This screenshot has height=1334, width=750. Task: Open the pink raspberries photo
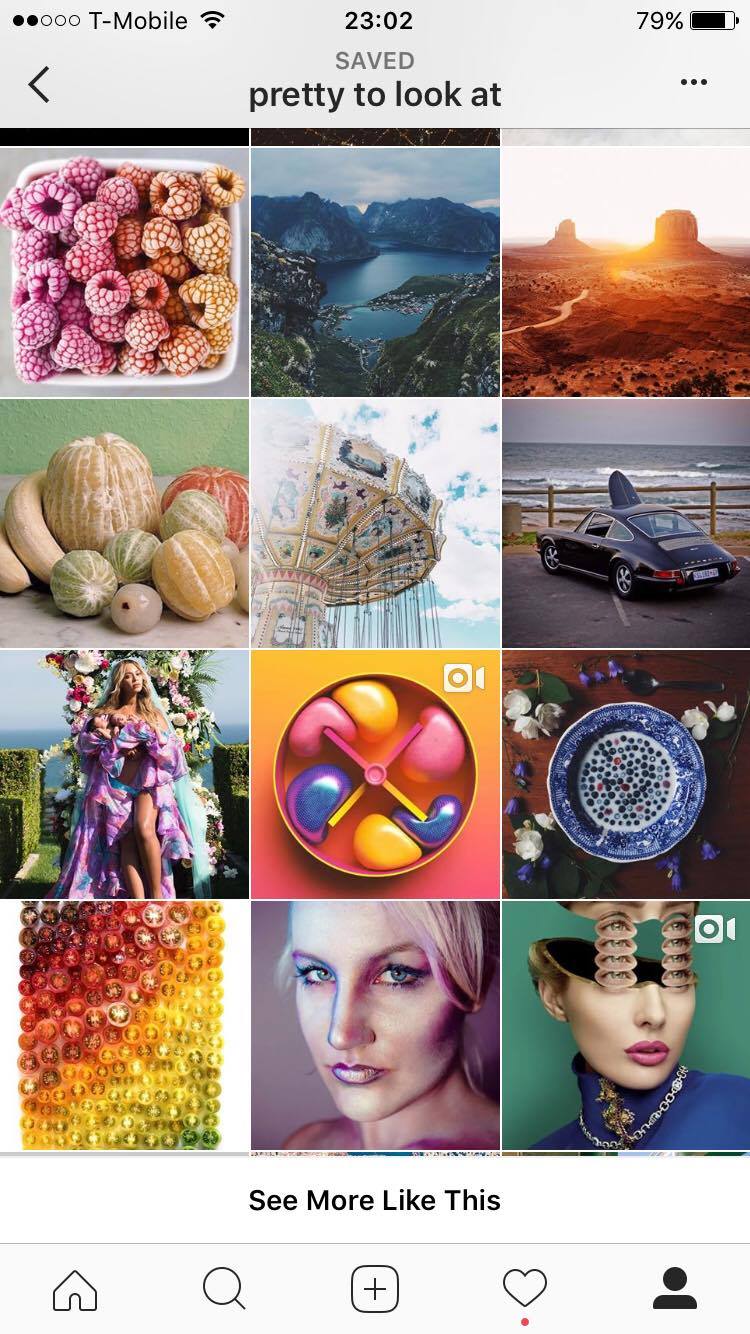(x=124, y=272)
